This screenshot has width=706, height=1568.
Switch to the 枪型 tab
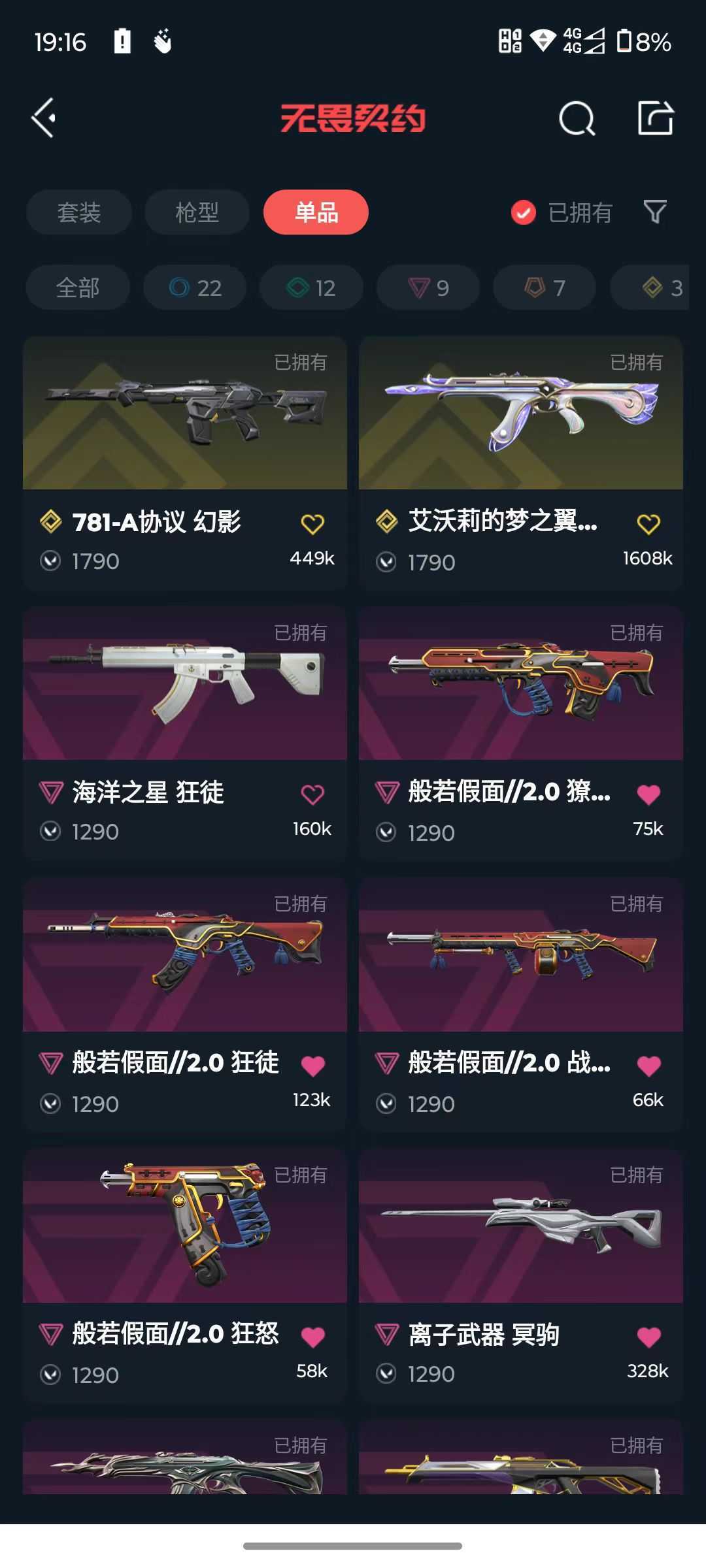pos(197,212)
